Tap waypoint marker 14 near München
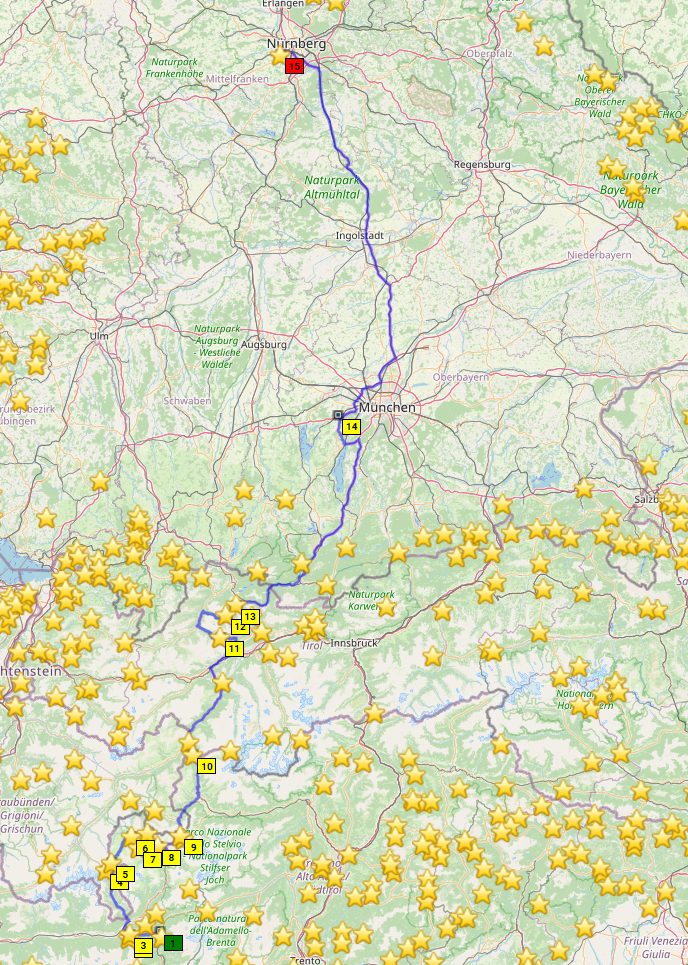Screen dimensions: 688x965 351,427
